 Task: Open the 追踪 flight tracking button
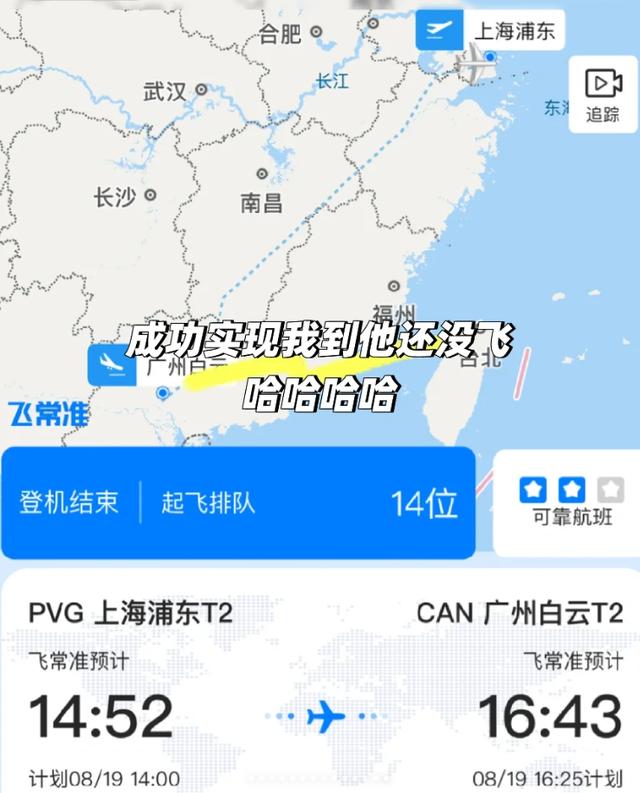[602, 93]
